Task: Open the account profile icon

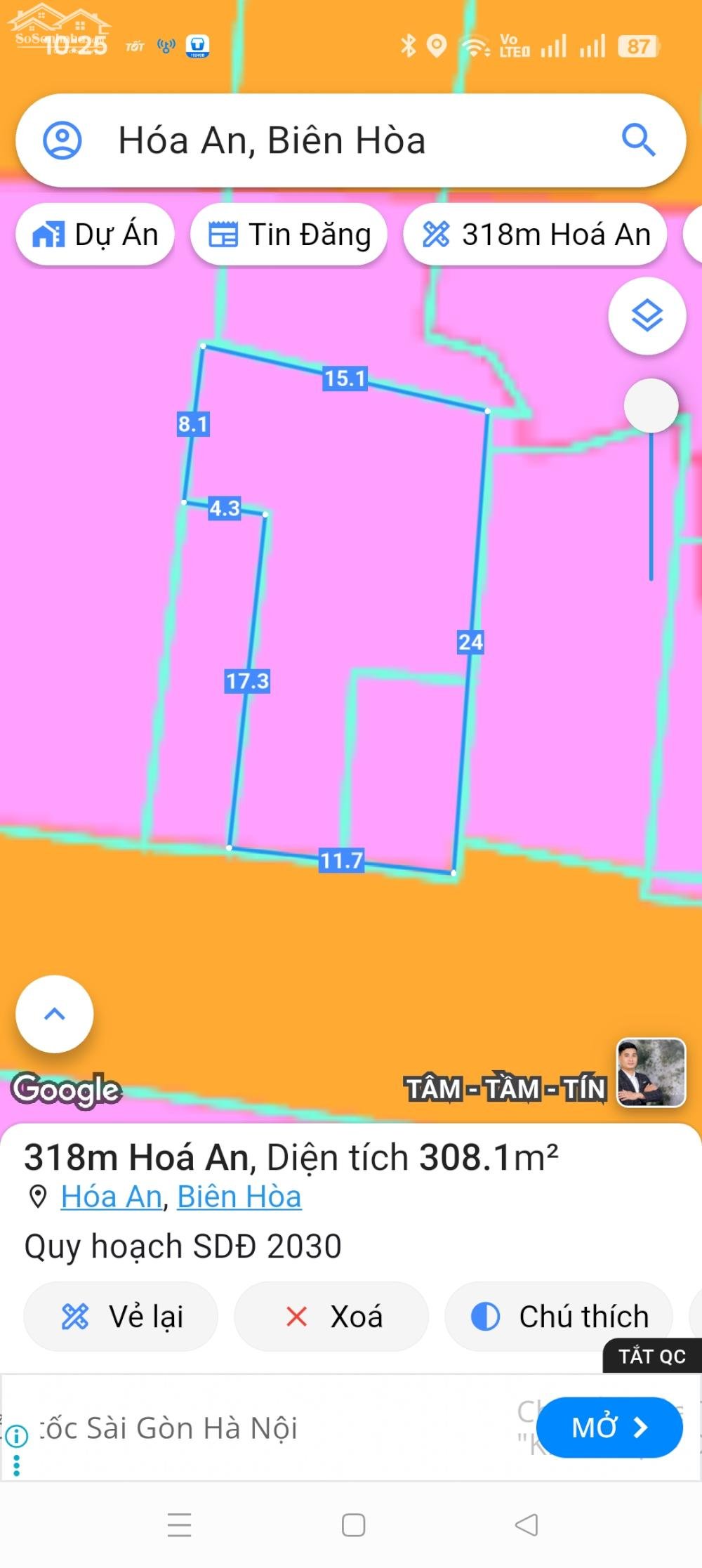Action: (62, 140)
